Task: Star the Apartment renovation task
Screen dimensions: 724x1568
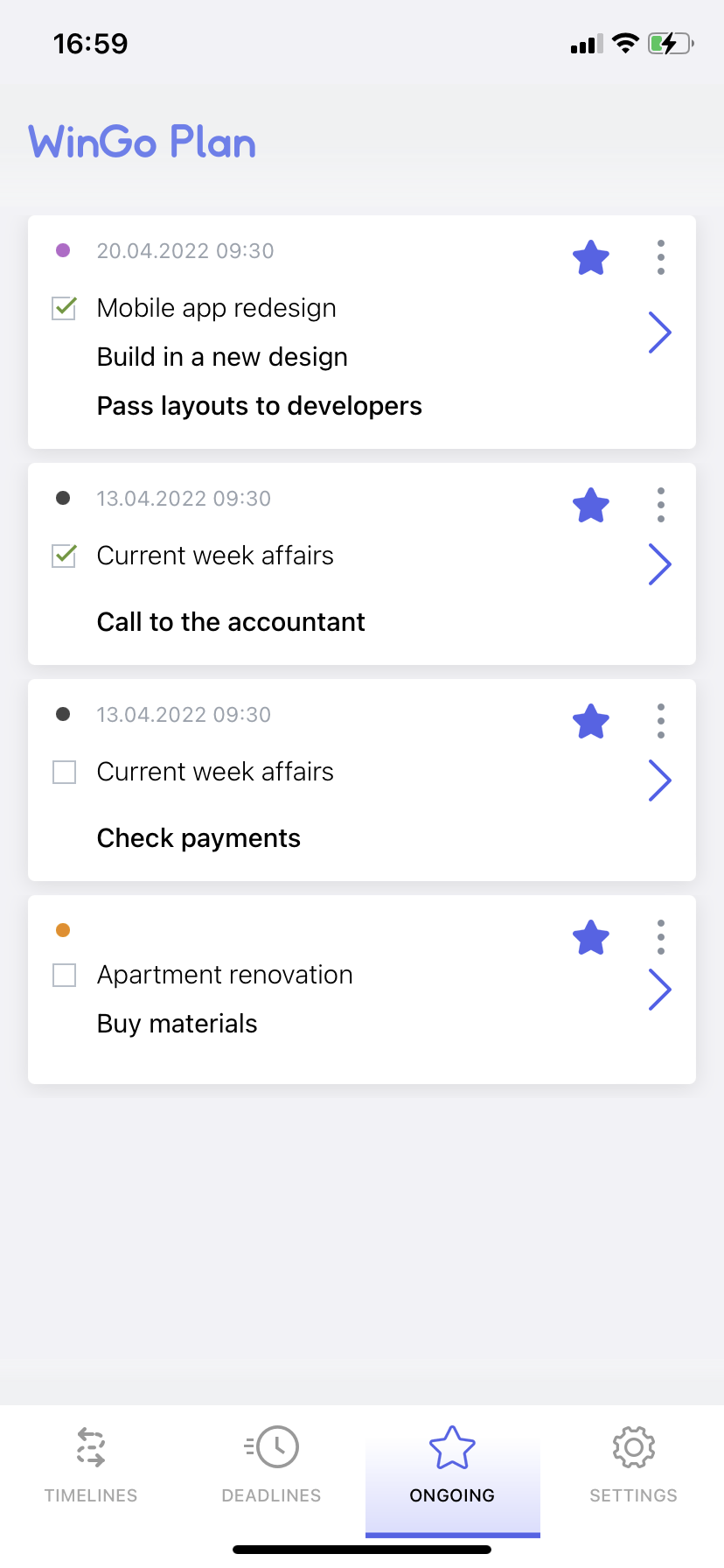Action: (x=590, y=936)
